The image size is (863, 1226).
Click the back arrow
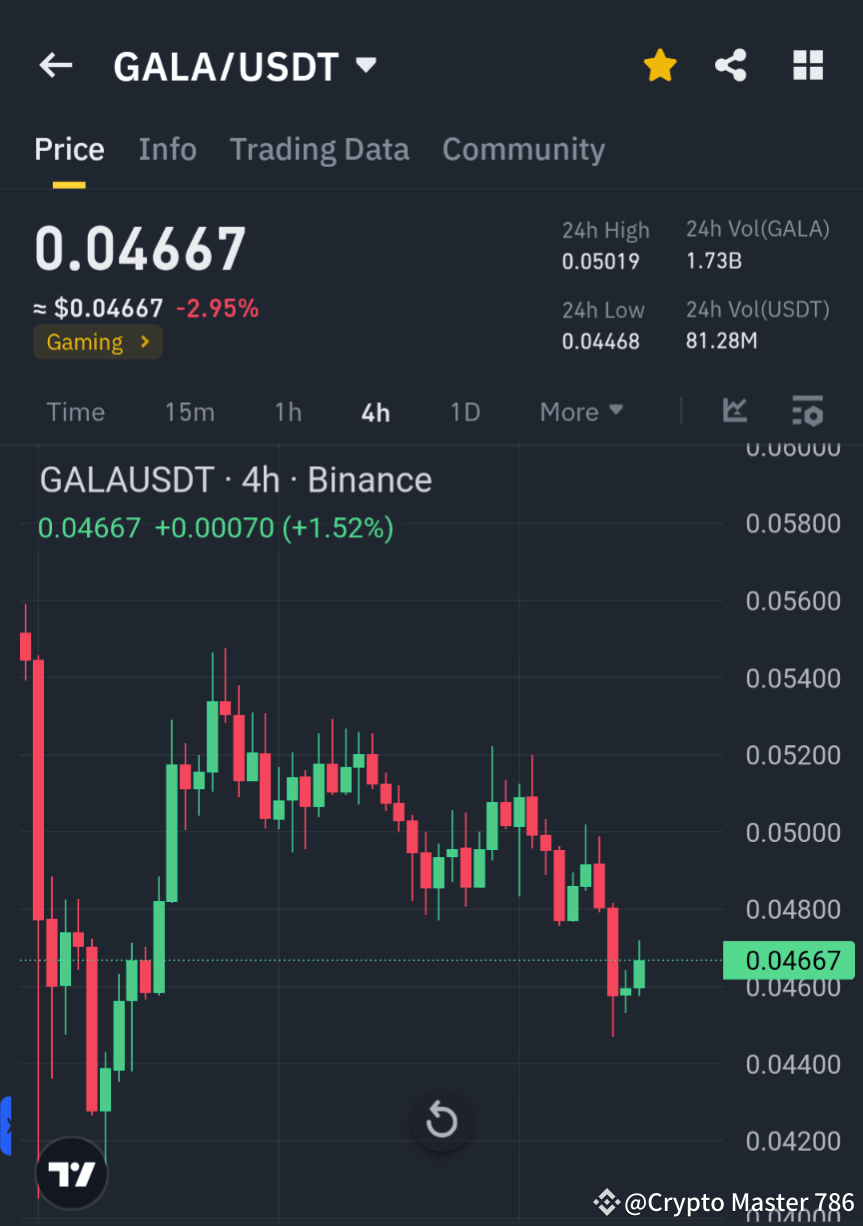tap(55, 64)
